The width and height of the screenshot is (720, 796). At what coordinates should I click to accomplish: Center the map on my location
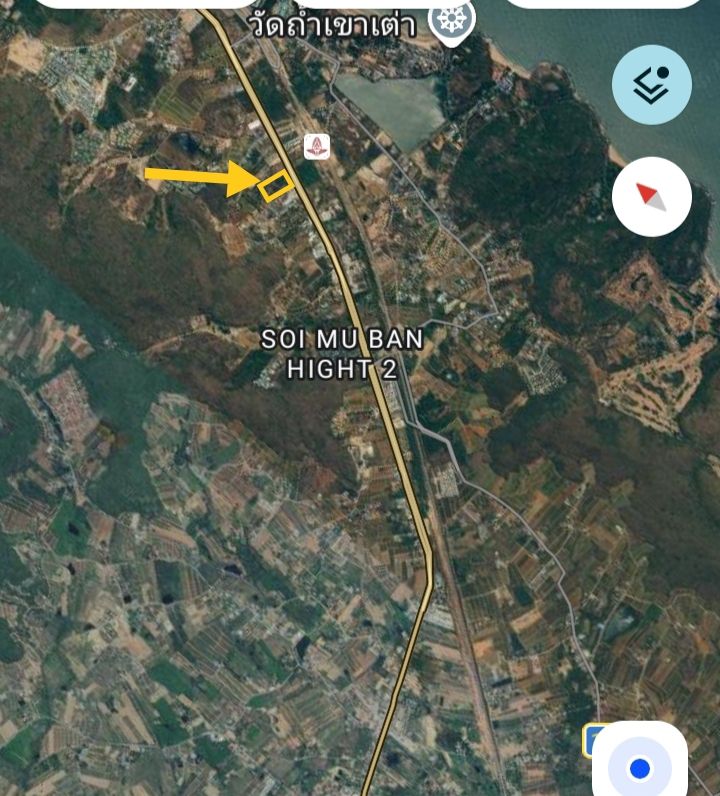coord(640,768)
